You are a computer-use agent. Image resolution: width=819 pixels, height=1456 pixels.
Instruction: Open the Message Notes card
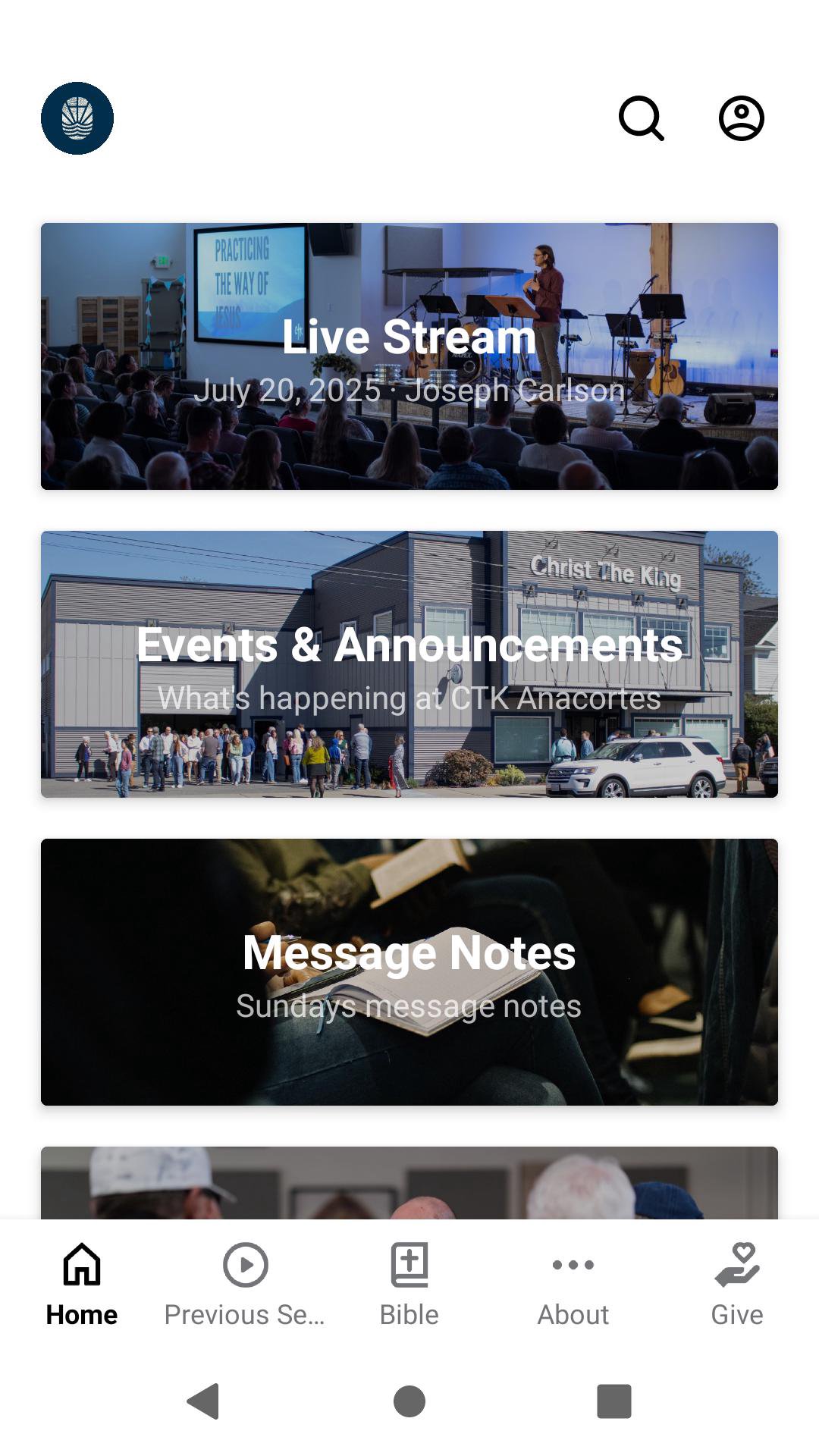[409, 972]
